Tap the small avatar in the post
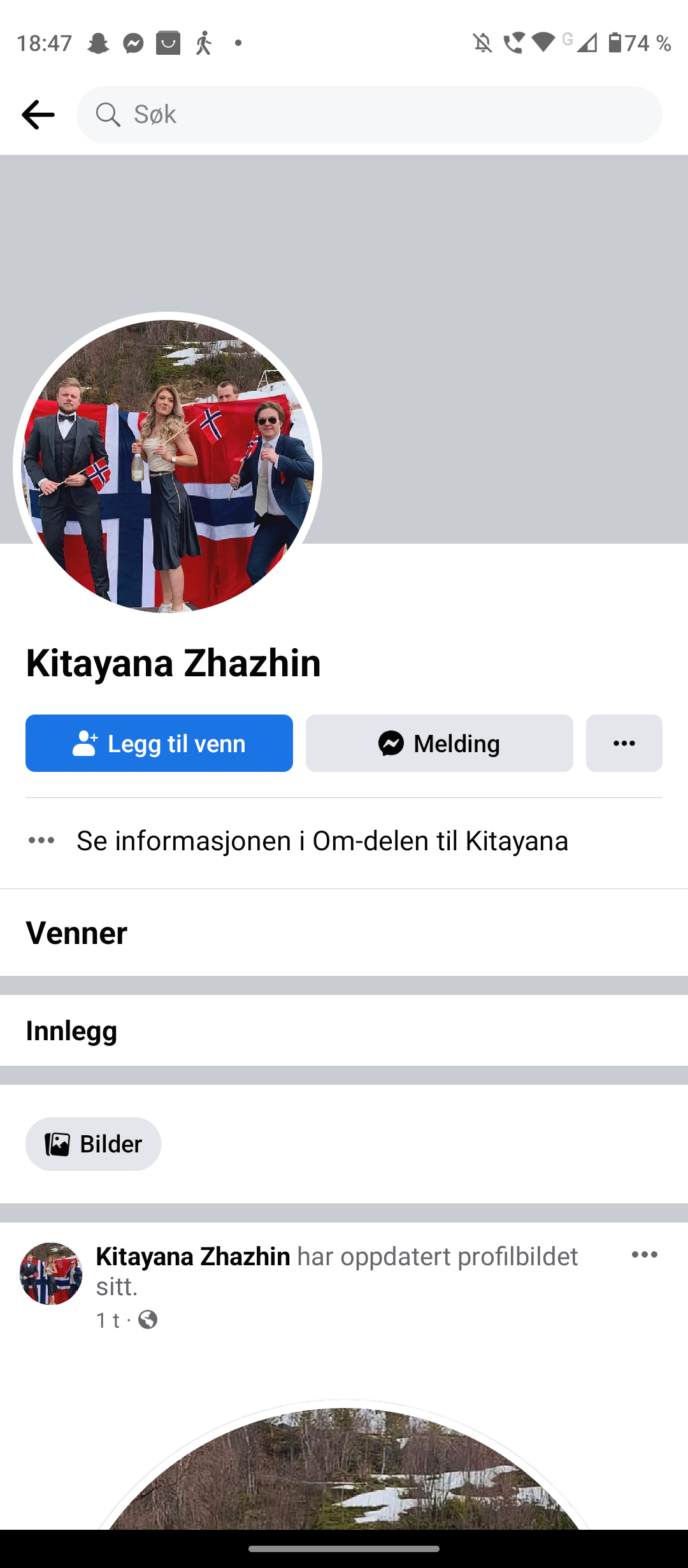The width and height of the screenshot is (688, 1568). (x=51, y=1274)
